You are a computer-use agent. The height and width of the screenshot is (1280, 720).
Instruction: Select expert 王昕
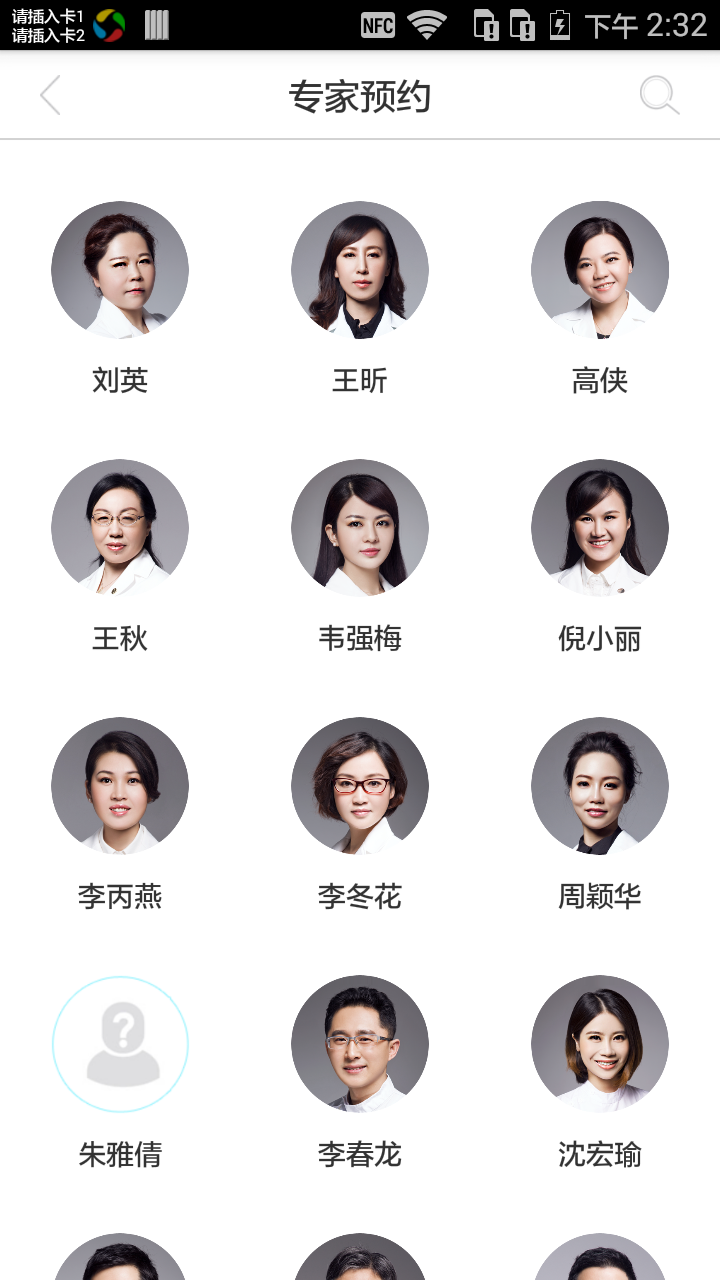360,270
